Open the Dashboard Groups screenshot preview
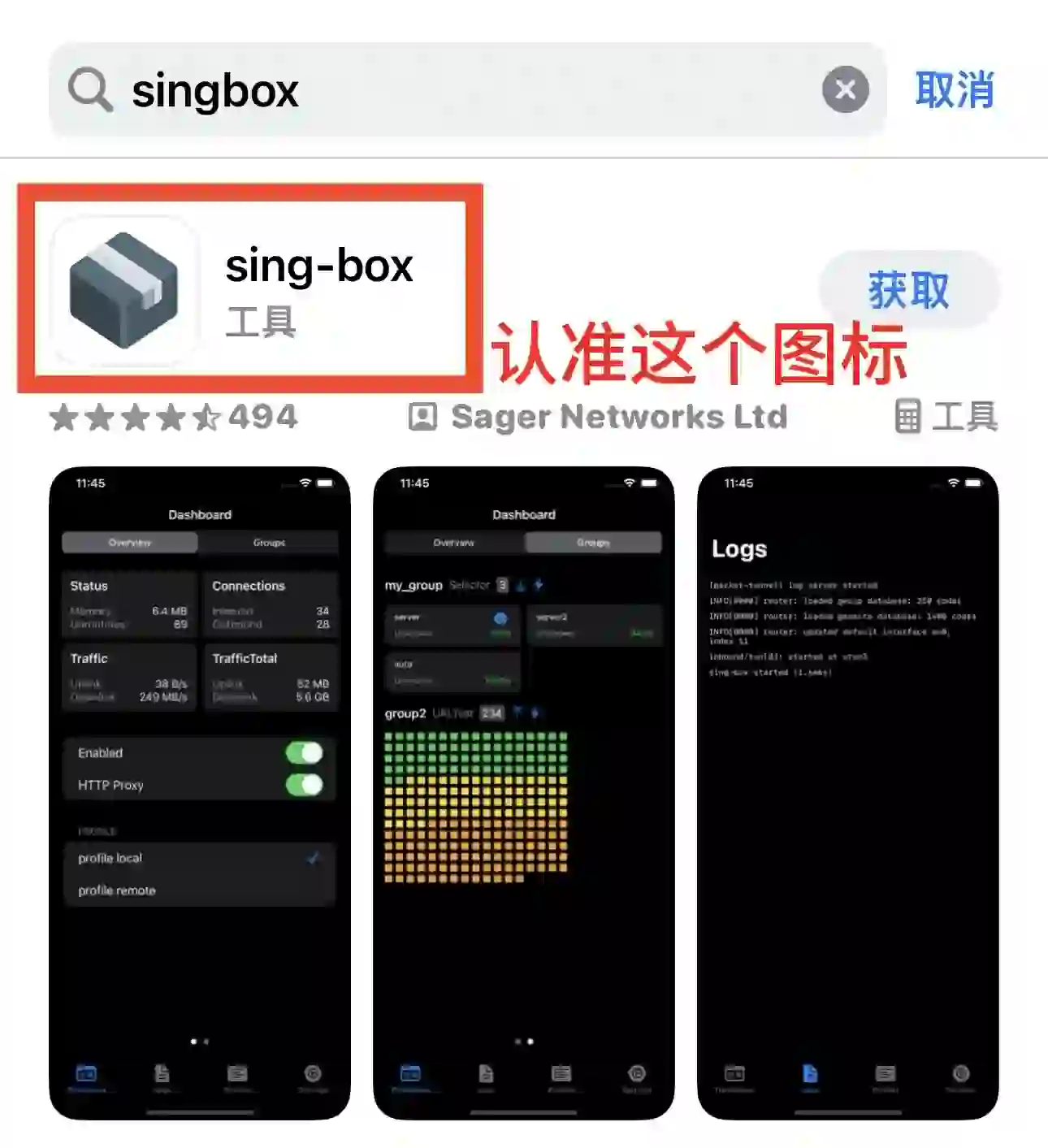The height and width of the screenshot is (1148, 1048). click(524, 792)
